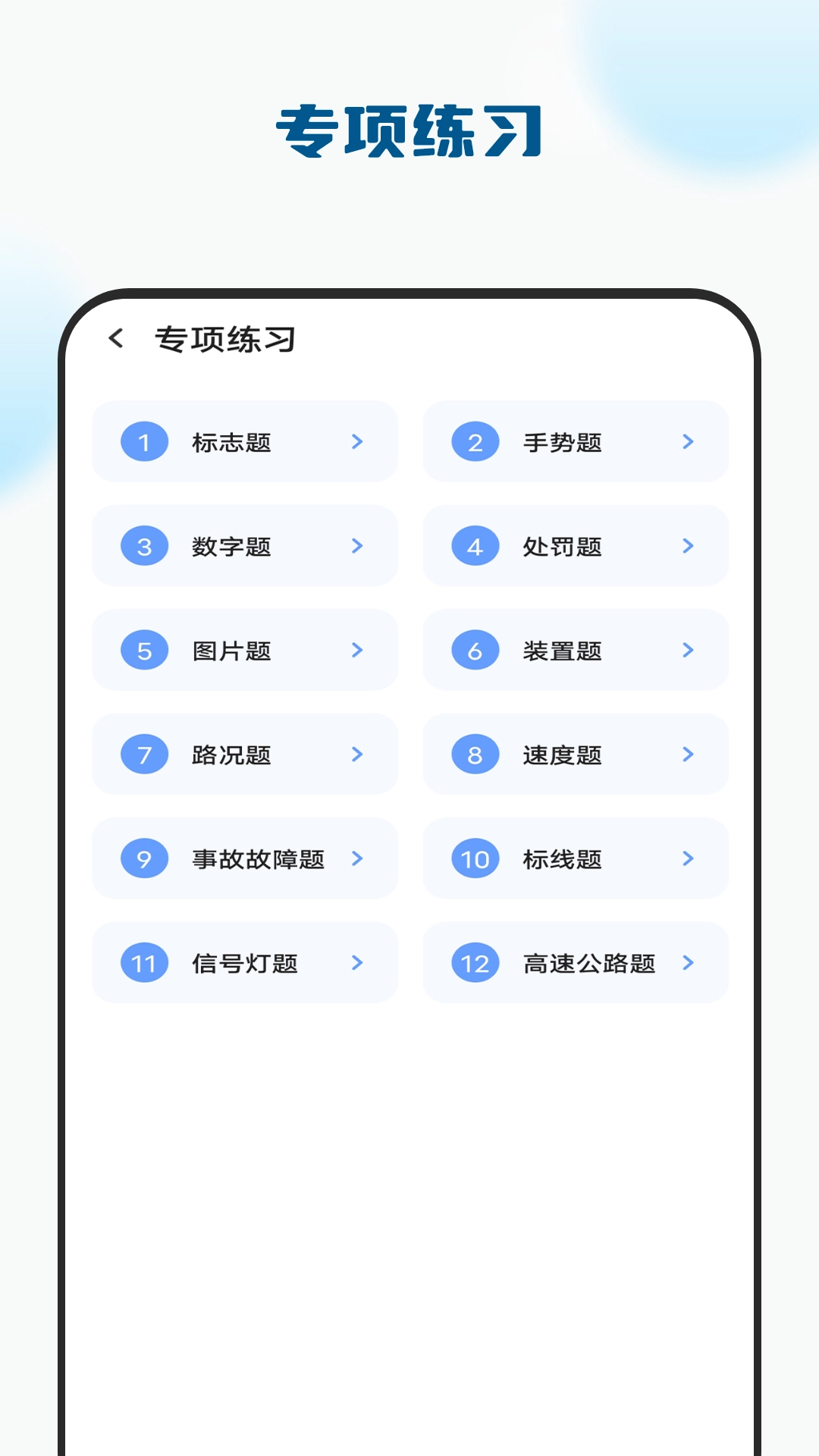819x1456 pixels.
Task: Click the 手势题 circular badge icon
Action: 475,442
